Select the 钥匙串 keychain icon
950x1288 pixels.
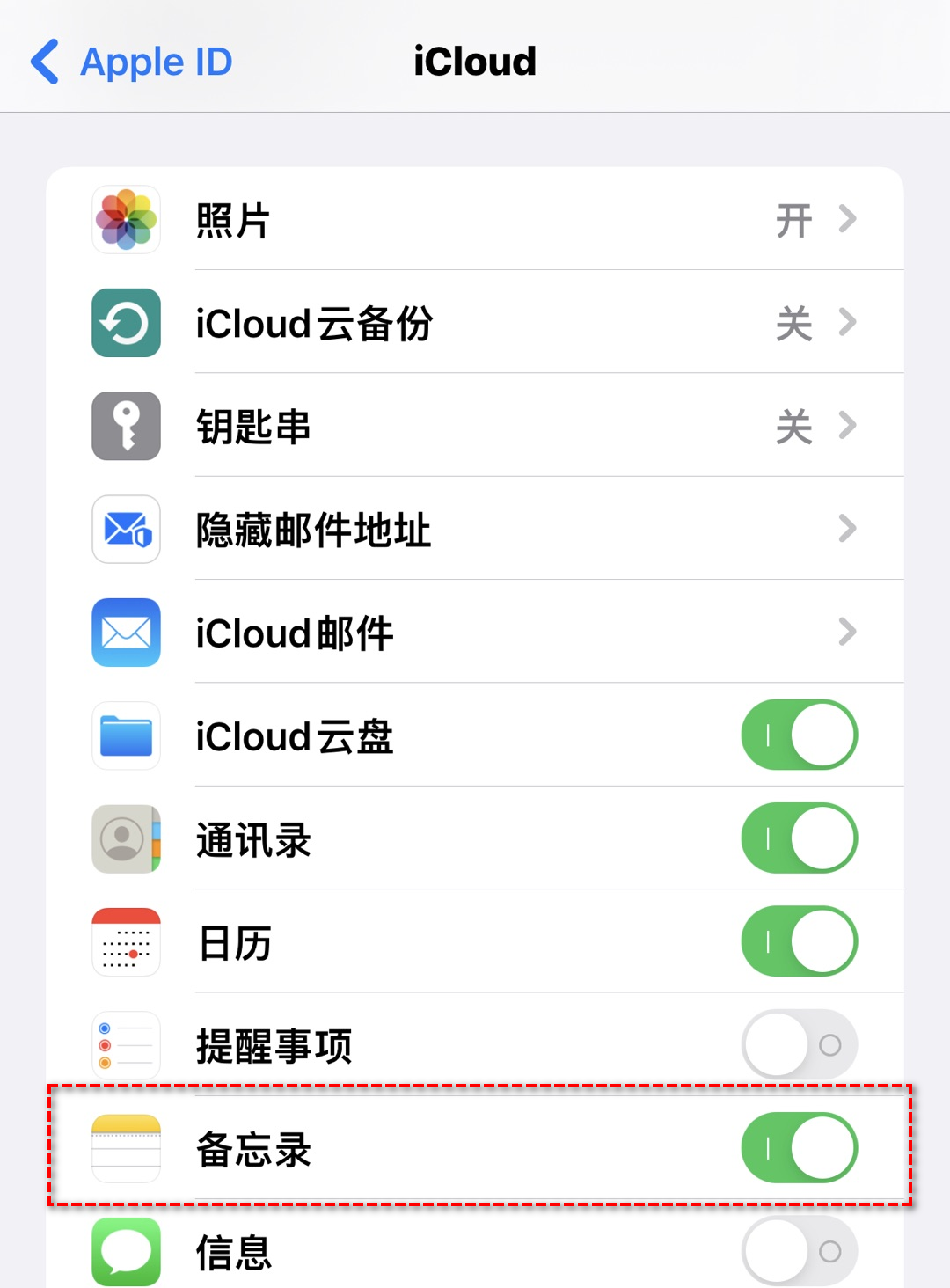[x=126, y=426]
